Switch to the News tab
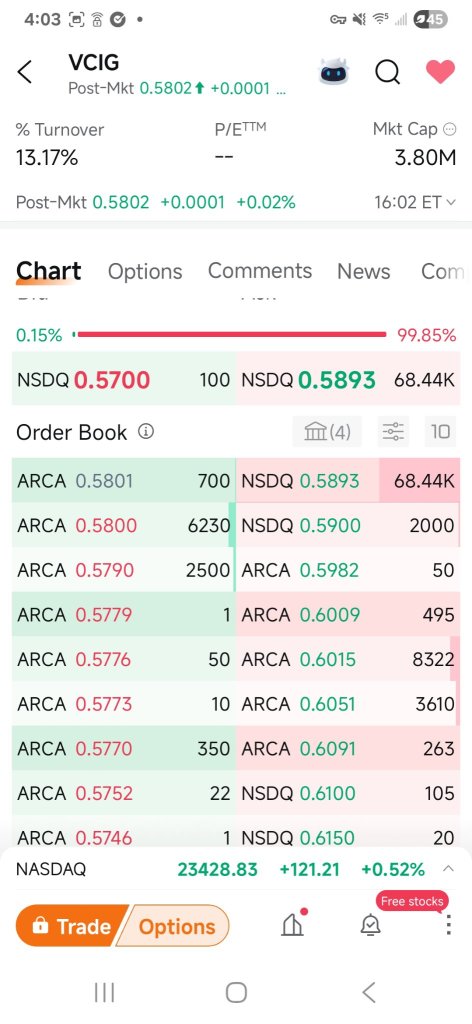This screenshot has height=1024, width=472. [364, 271]
